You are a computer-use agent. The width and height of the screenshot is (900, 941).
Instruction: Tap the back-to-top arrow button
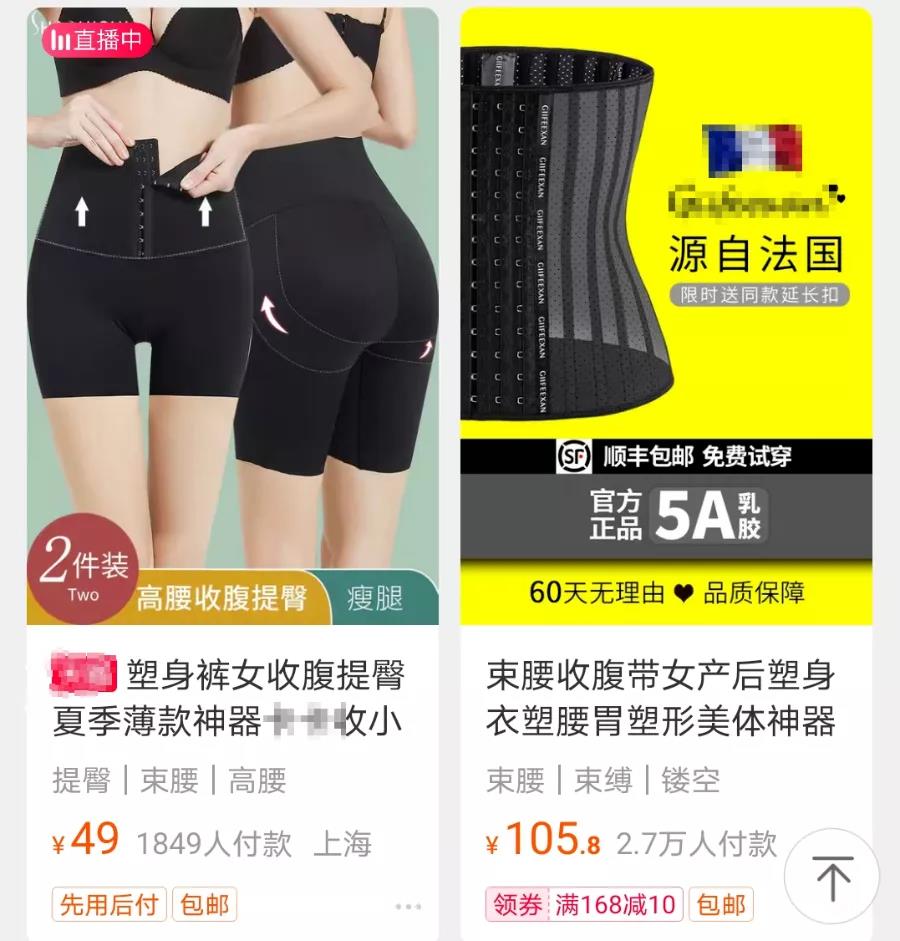coord(831,877)
